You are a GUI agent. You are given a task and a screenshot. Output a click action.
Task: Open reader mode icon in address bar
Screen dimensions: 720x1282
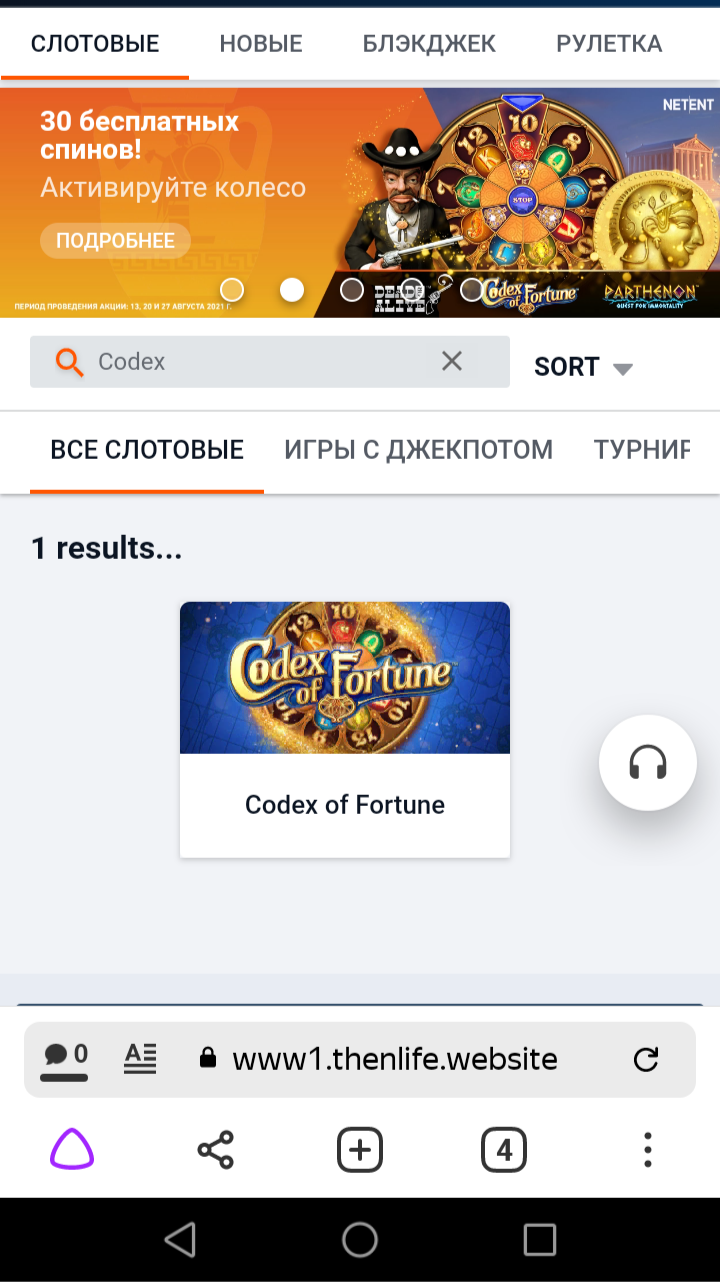[140, 1058]
